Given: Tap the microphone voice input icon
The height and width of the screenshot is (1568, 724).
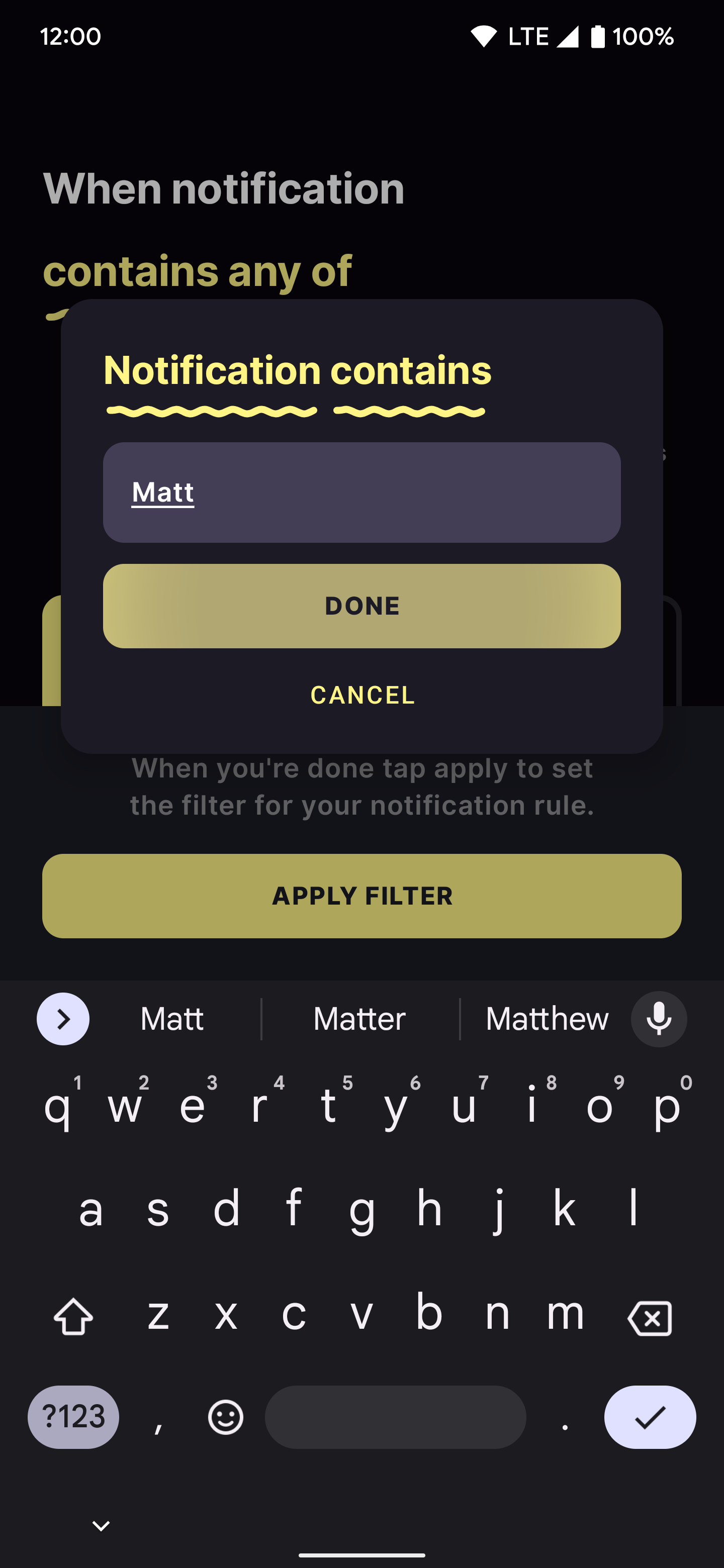Looking at the screenshot, I should click(x=659, y=1018).
